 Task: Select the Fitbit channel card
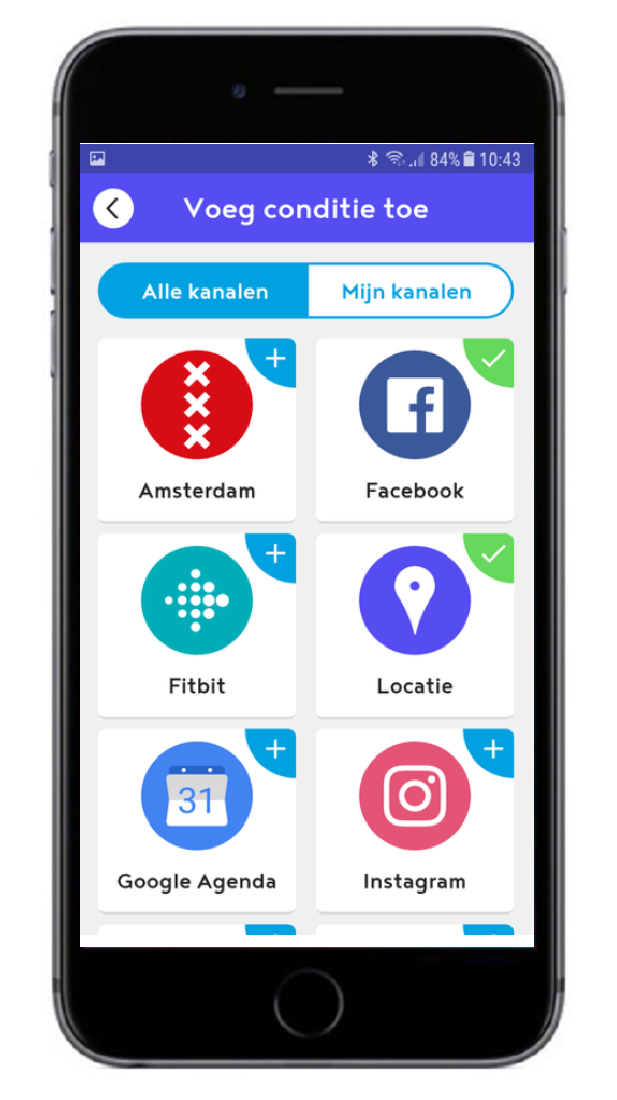pyautogui.click(x=197, y=625)
